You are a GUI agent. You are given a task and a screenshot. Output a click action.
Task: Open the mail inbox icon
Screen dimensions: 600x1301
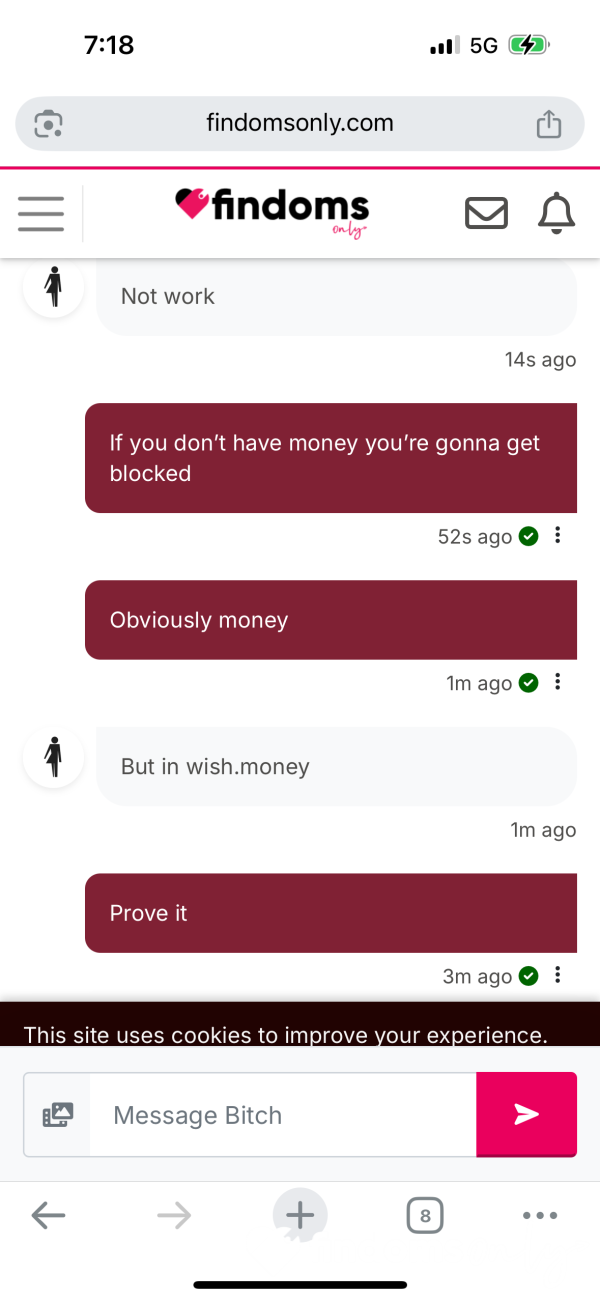[487, 213]
